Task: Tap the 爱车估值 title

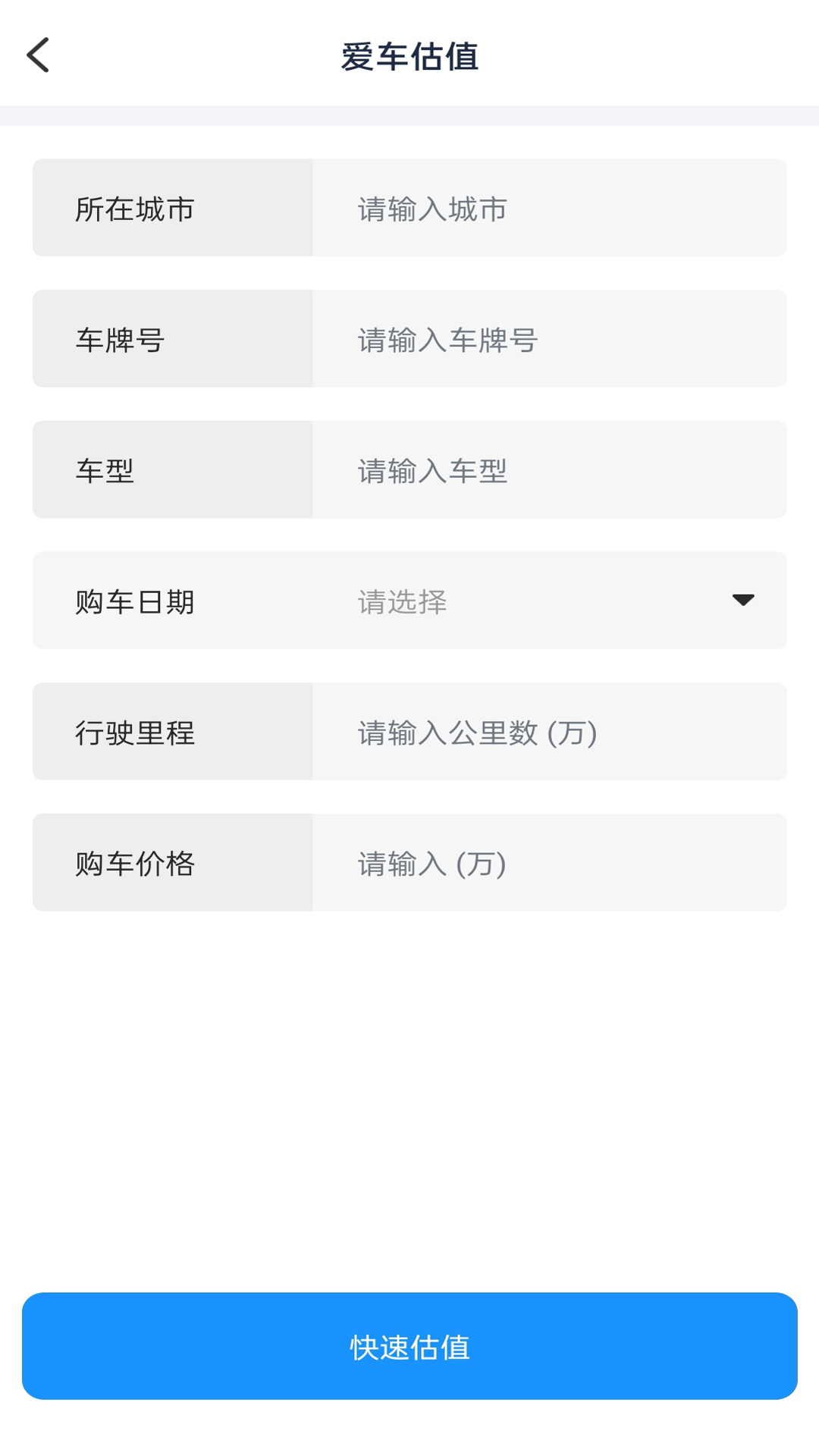Action: (x=409, y=55)
